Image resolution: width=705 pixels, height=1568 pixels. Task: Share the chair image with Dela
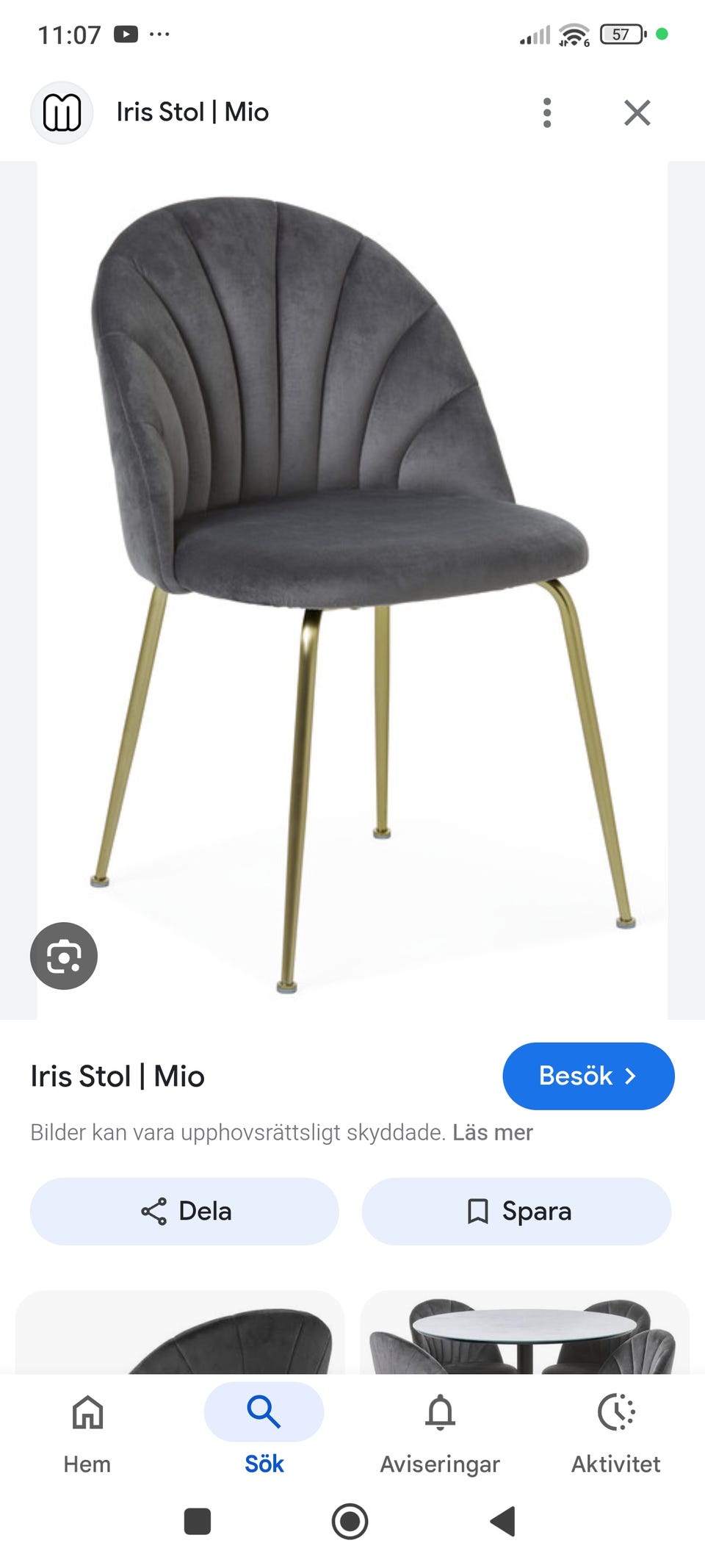pos(185,1211)
